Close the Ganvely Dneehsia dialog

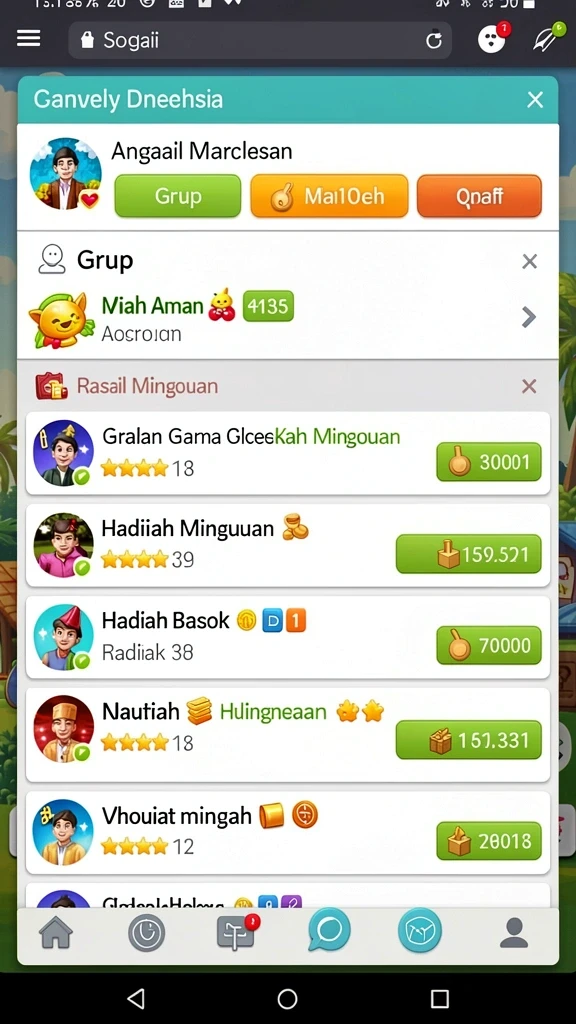pyautogui.click(x=535, y=99)
